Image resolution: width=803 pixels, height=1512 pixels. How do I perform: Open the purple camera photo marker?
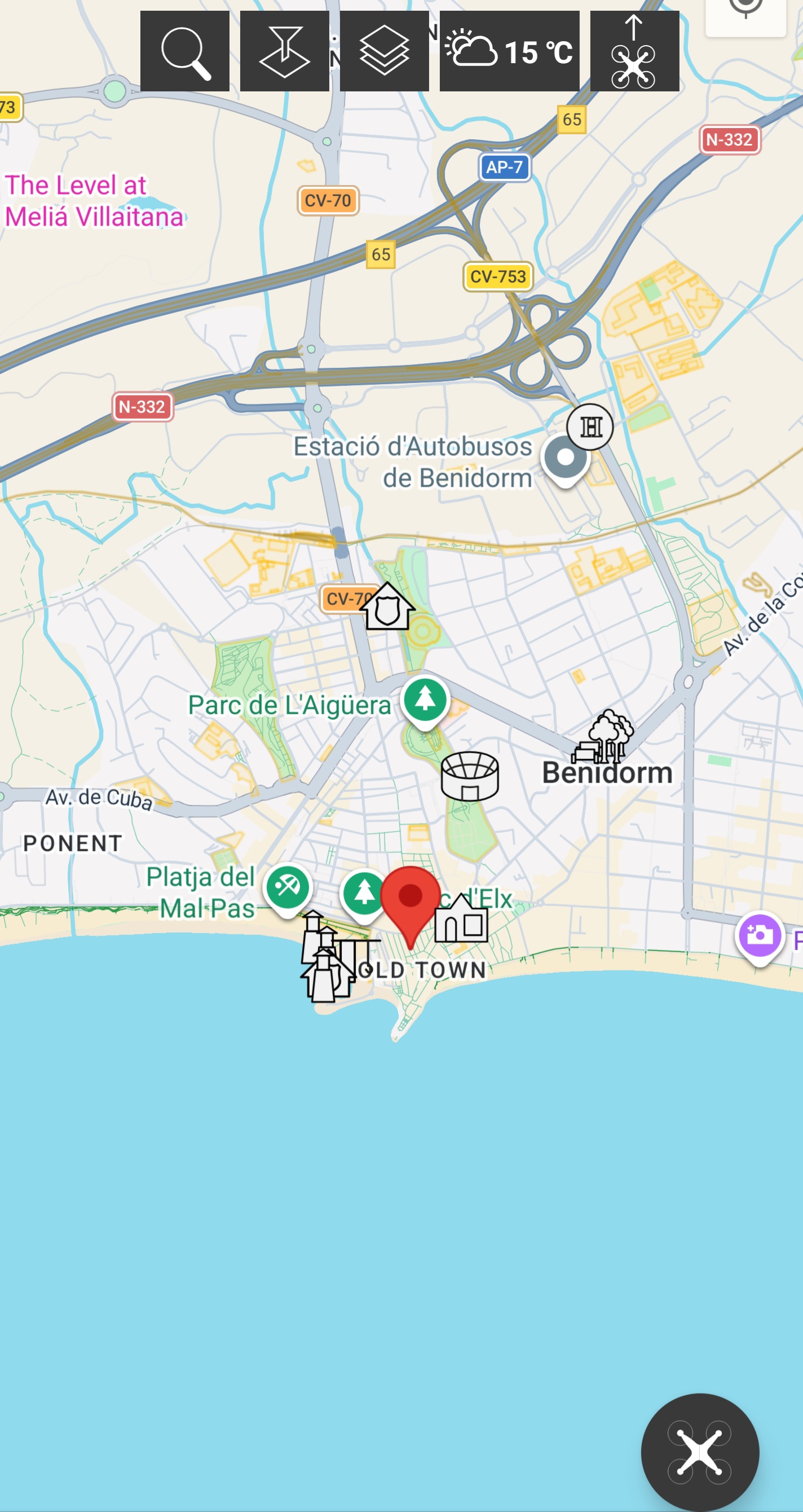[x=760, y=934]
